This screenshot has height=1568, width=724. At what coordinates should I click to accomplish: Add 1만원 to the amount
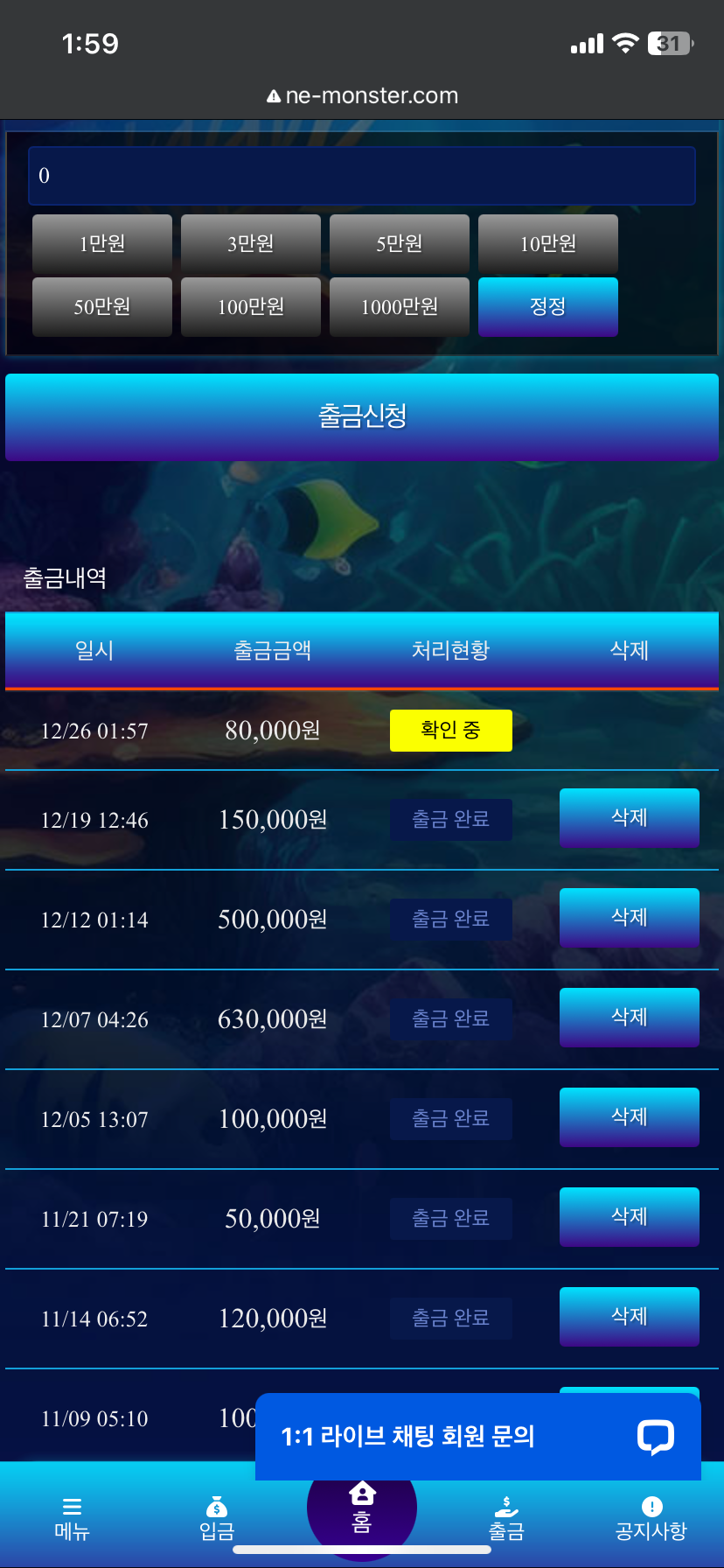point(102,243)
